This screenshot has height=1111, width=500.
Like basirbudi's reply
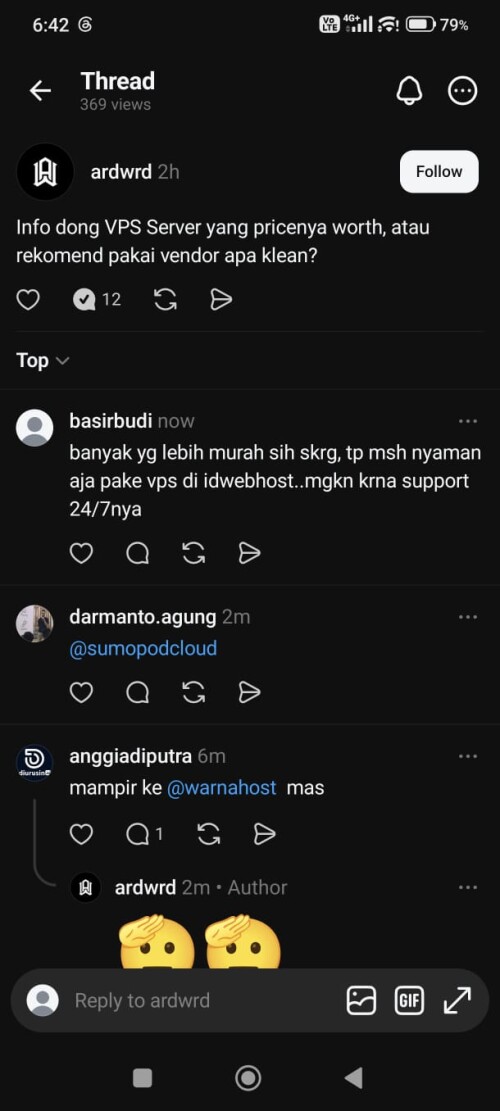click(81, 553)
